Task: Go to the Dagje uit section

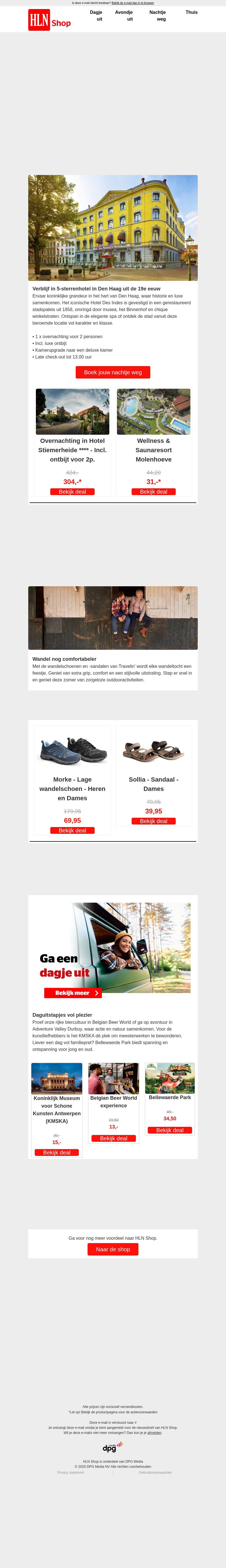Action: coord(96,15)
